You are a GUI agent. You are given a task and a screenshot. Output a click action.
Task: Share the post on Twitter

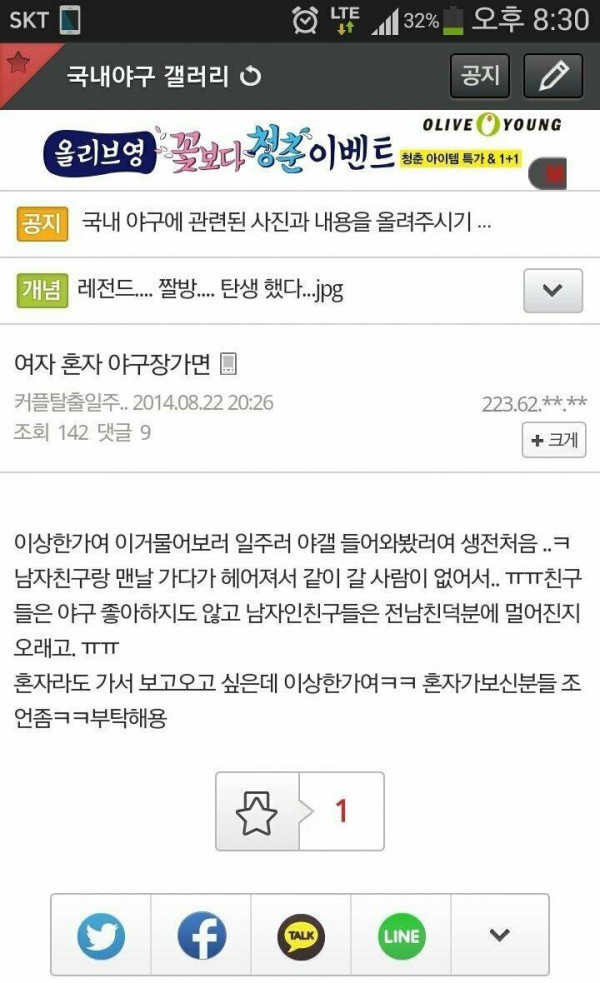tap(101, 937)
